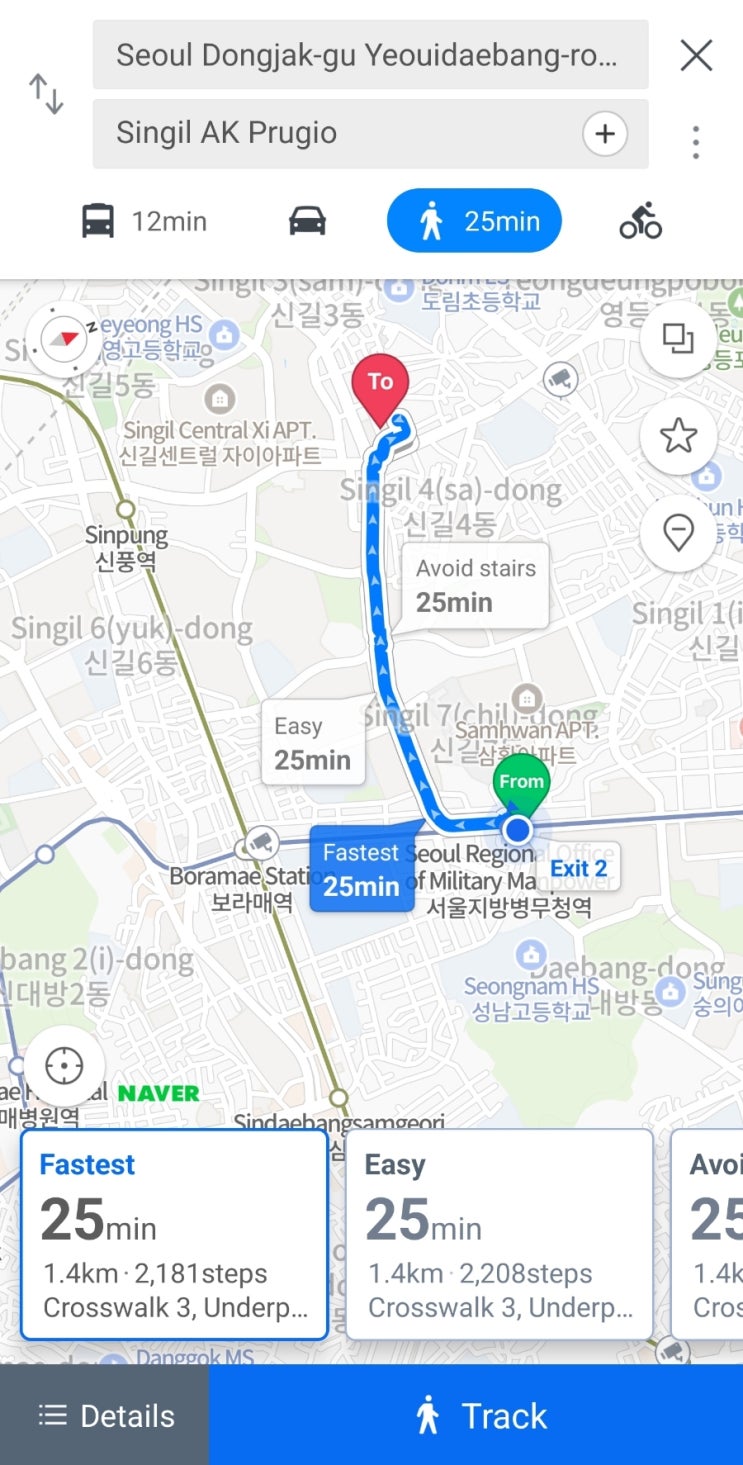Select the 25min walking tab
743x1465 pixels.
[x=474, y=221]
